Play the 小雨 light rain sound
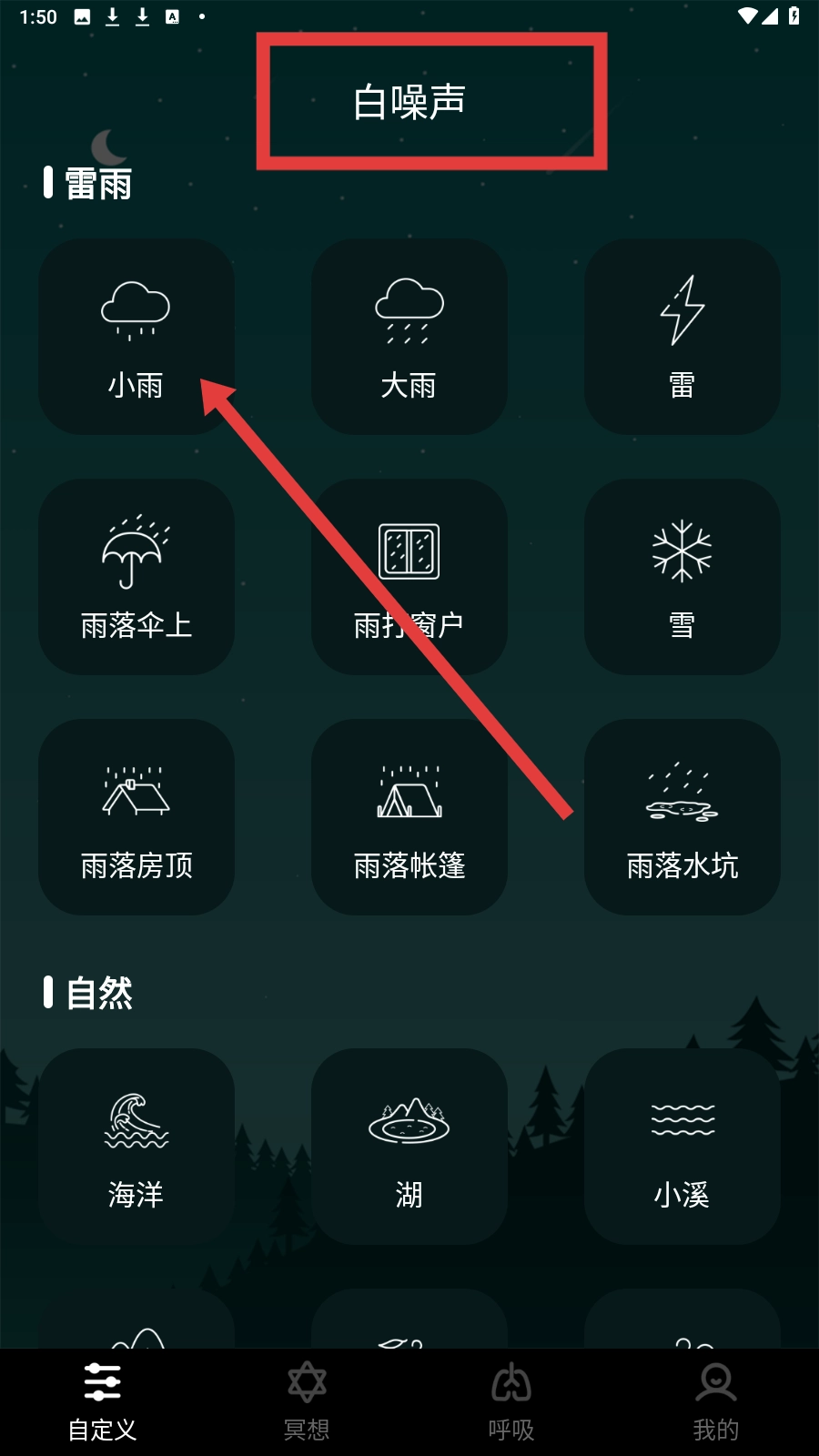 [x=136, y=337]
